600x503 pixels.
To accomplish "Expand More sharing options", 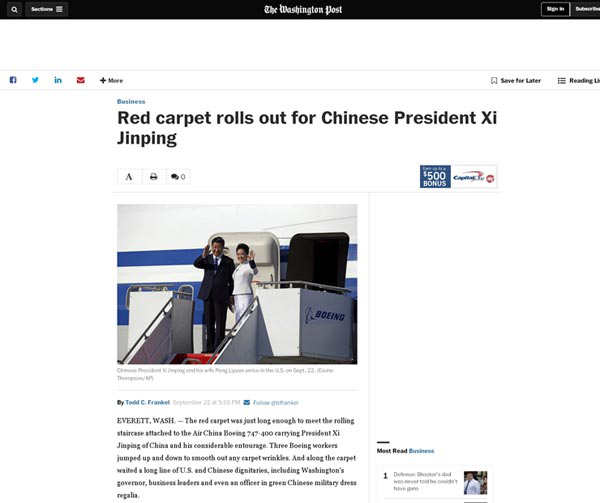I will [x=112, y=80].
